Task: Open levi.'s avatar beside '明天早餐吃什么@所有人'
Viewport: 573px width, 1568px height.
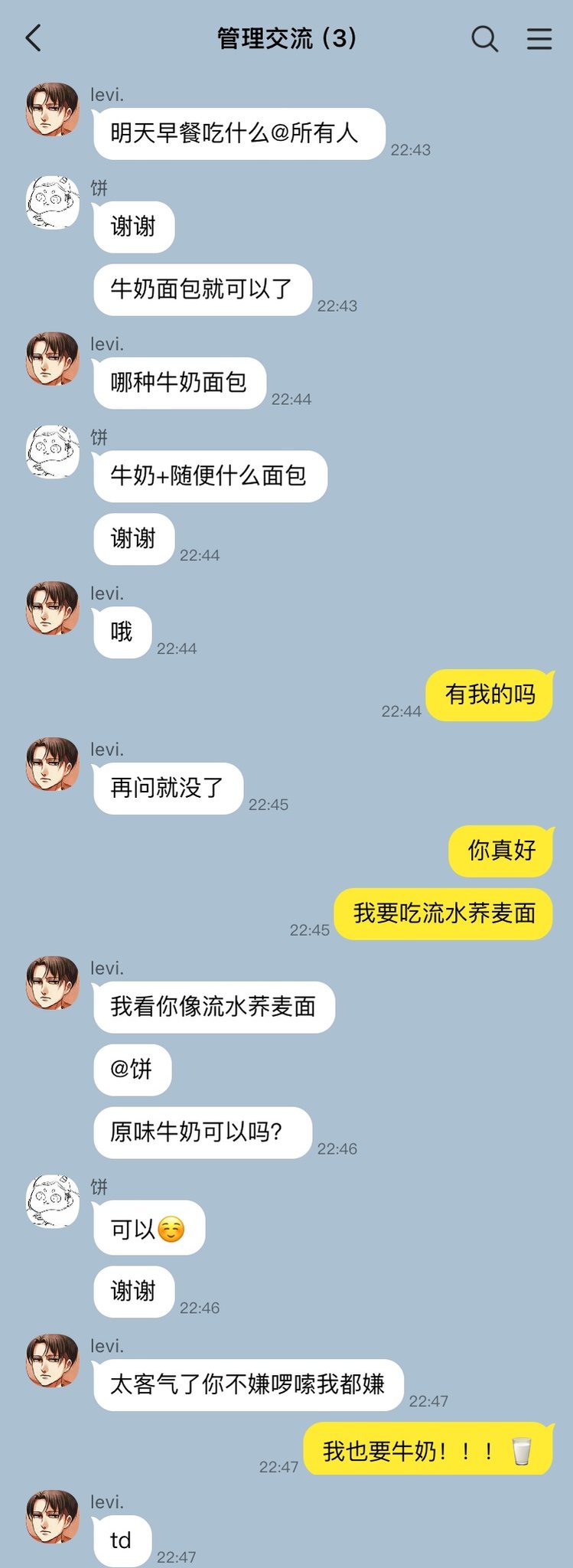Action: click(x=53, y=109)
